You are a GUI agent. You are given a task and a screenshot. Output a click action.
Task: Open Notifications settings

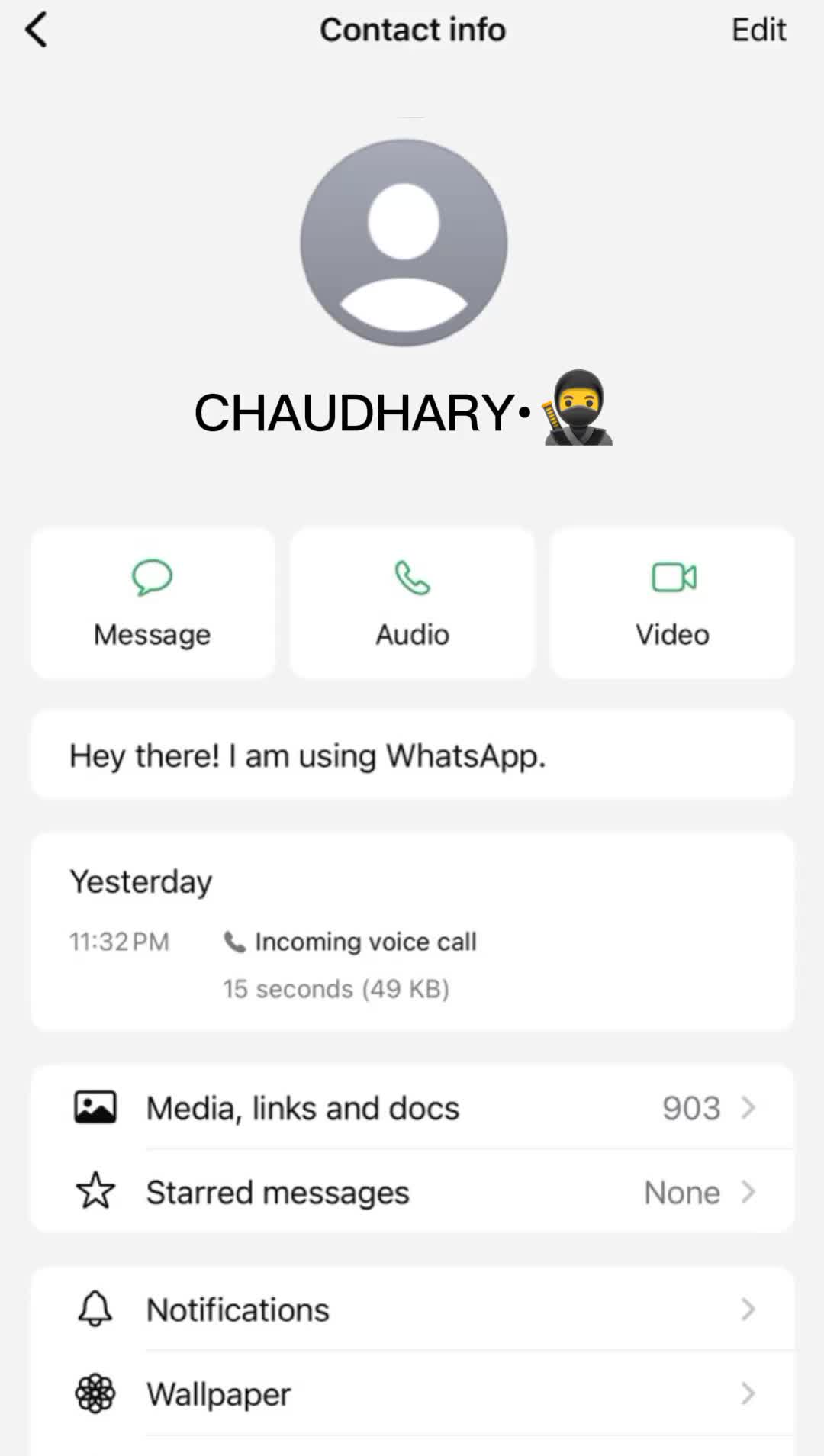pyautogui.click(x=412, y=1309)
